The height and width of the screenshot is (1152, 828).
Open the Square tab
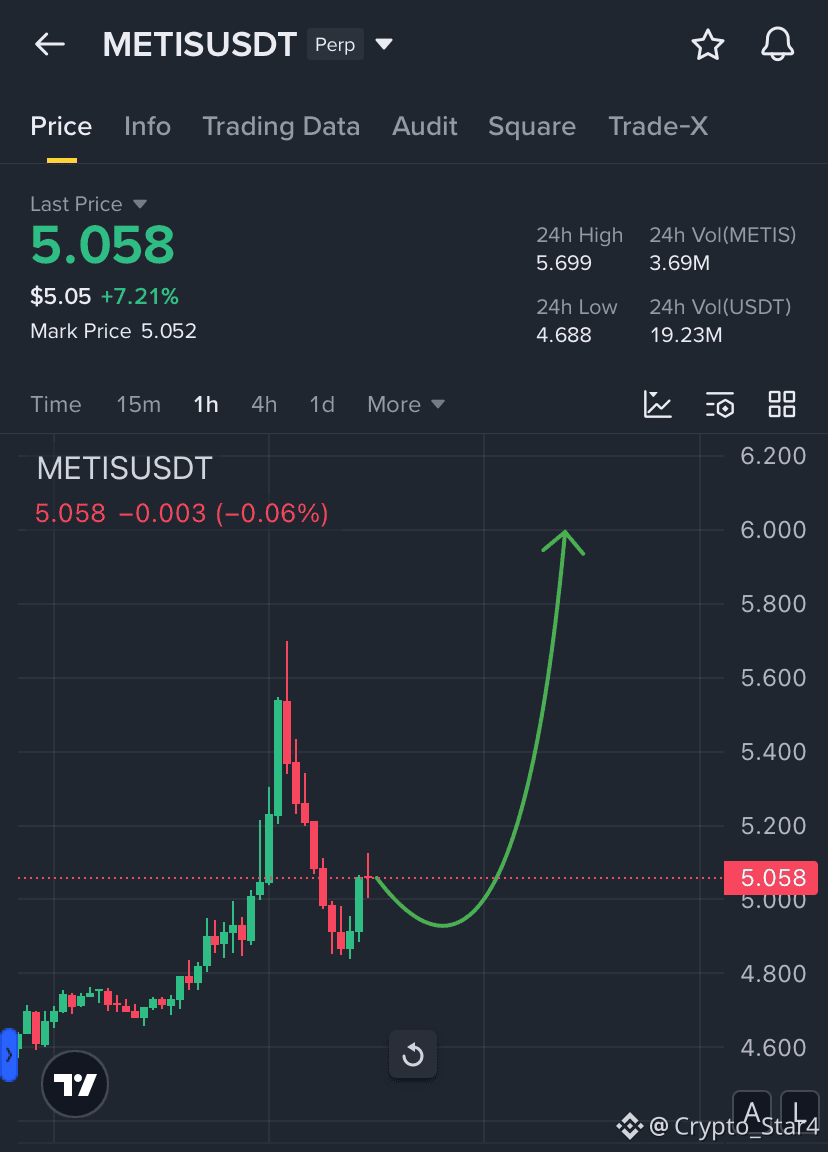531,126
